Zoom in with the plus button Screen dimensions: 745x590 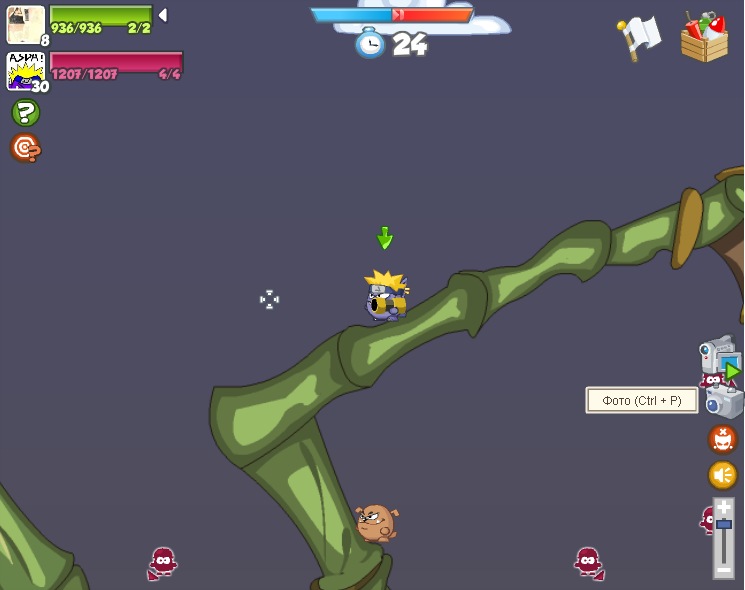(723, 508)
